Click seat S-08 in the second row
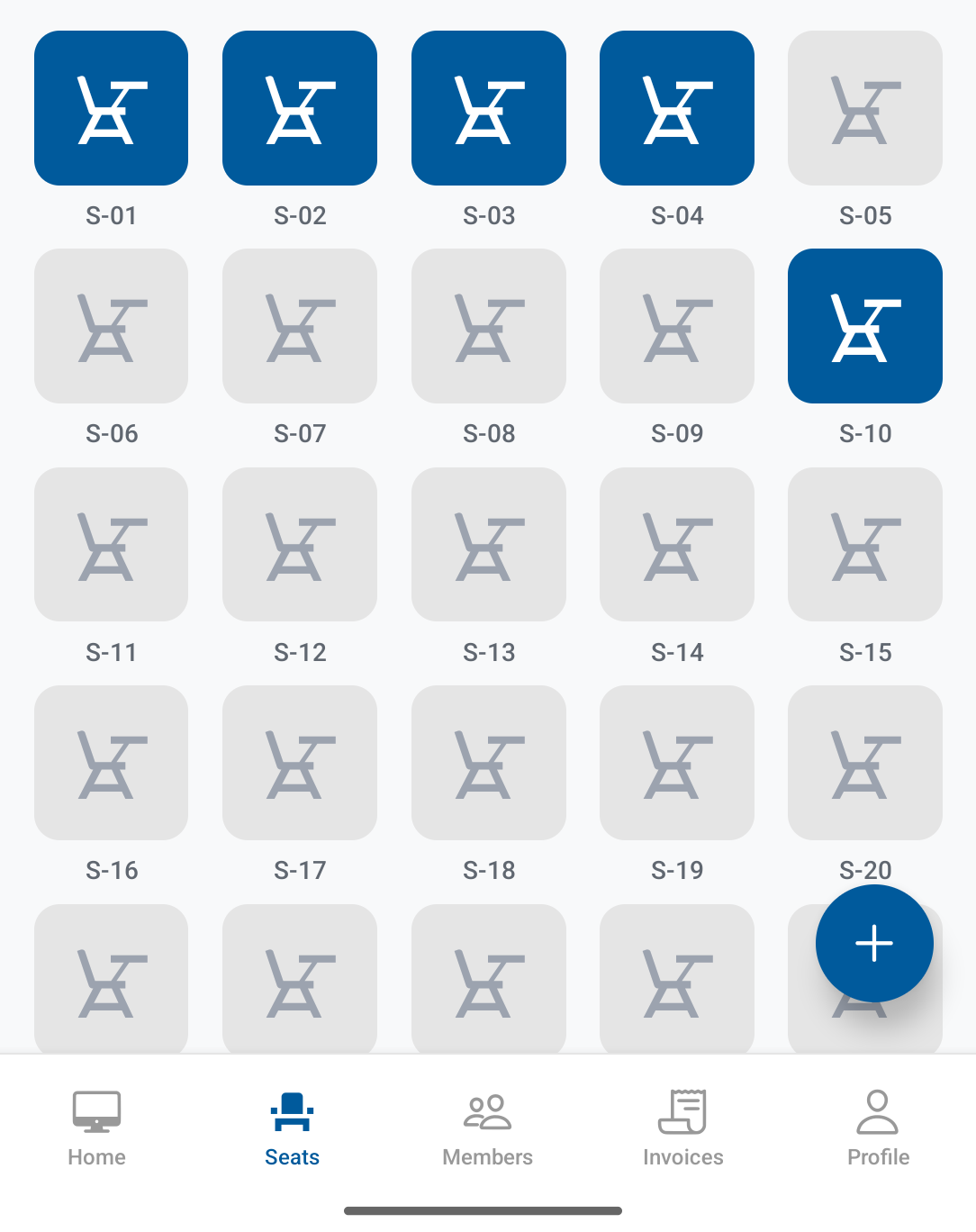 pos(488,325)
